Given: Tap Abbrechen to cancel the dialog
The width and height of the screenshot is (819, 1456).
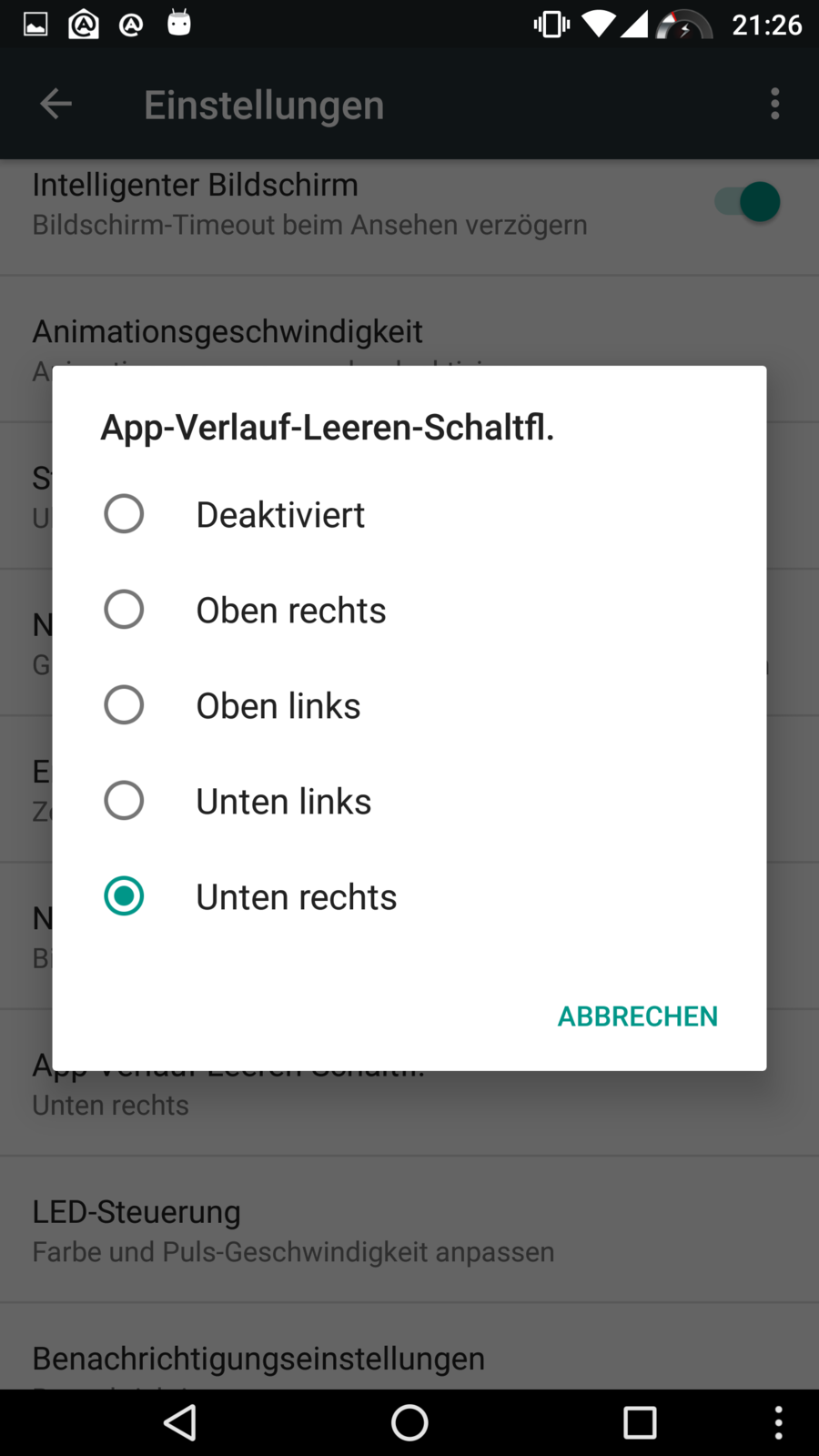Looking at the screenshot, I should [x=637, y=1016].
